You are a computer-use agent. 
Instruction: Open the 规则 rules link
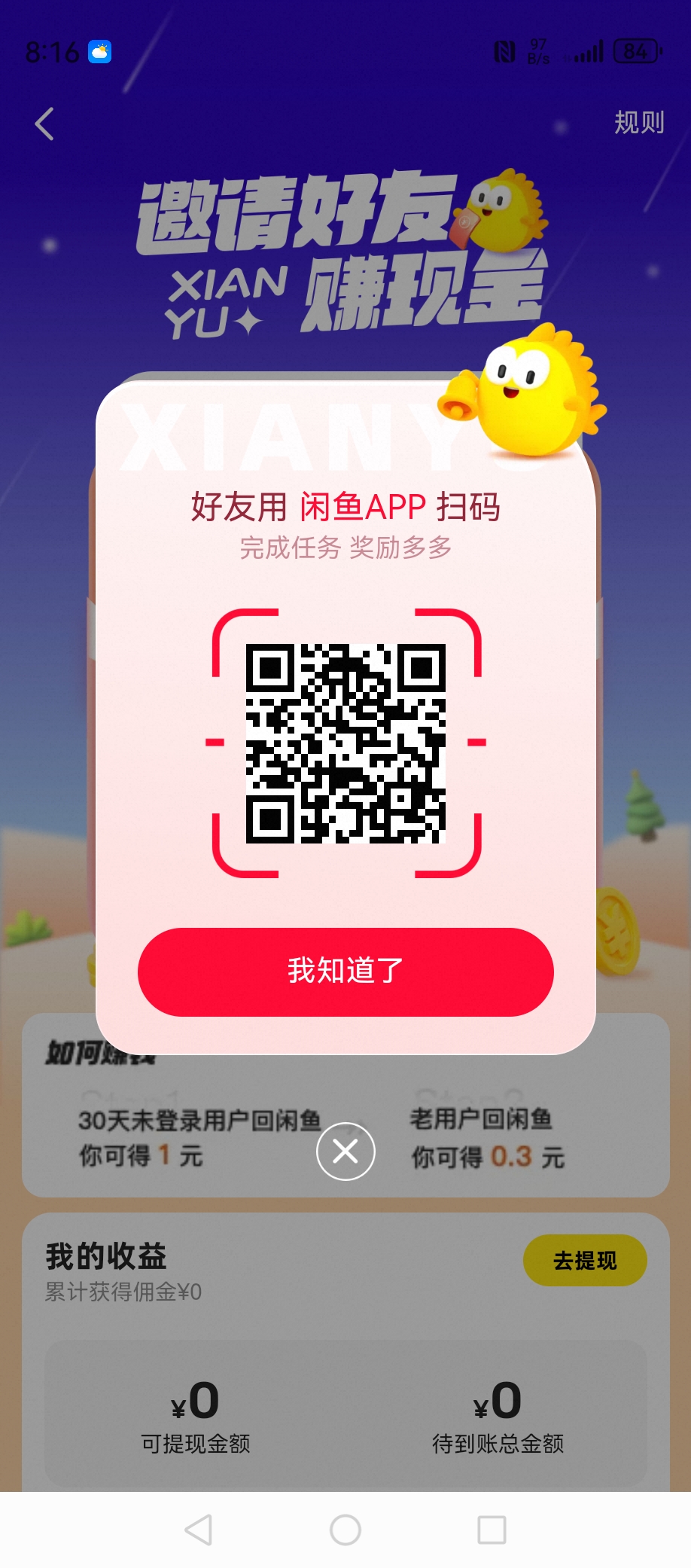coord(638,122)
